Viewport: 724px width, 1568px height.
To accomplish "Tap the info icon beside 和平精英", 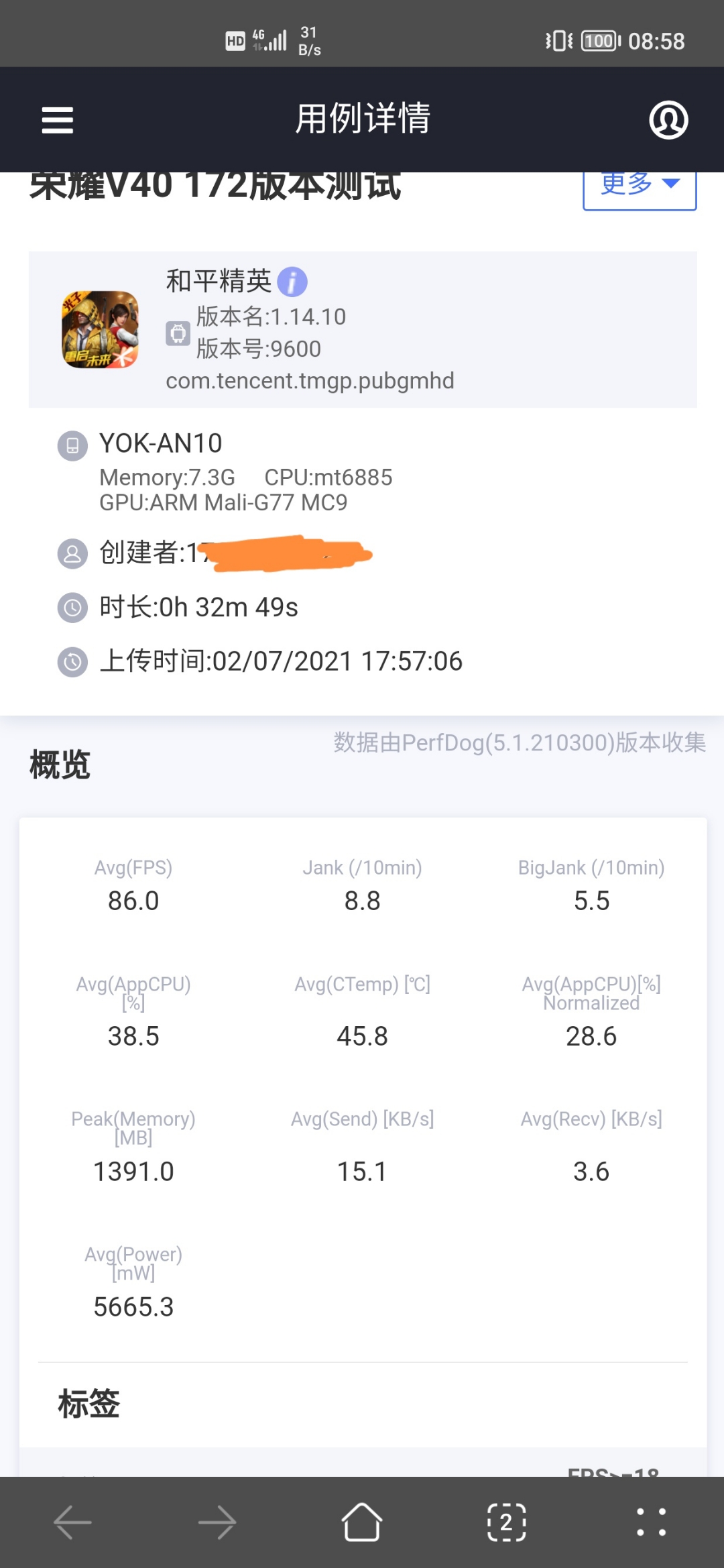I will [292, 282].
